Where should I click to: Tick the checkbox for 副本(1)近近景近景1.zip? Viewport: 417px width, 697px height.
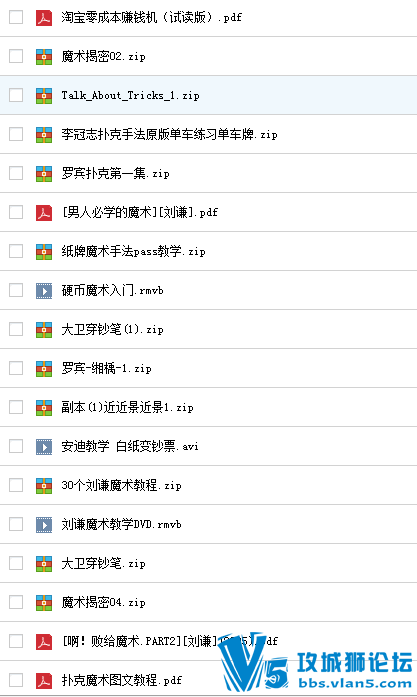coord(16,407)
